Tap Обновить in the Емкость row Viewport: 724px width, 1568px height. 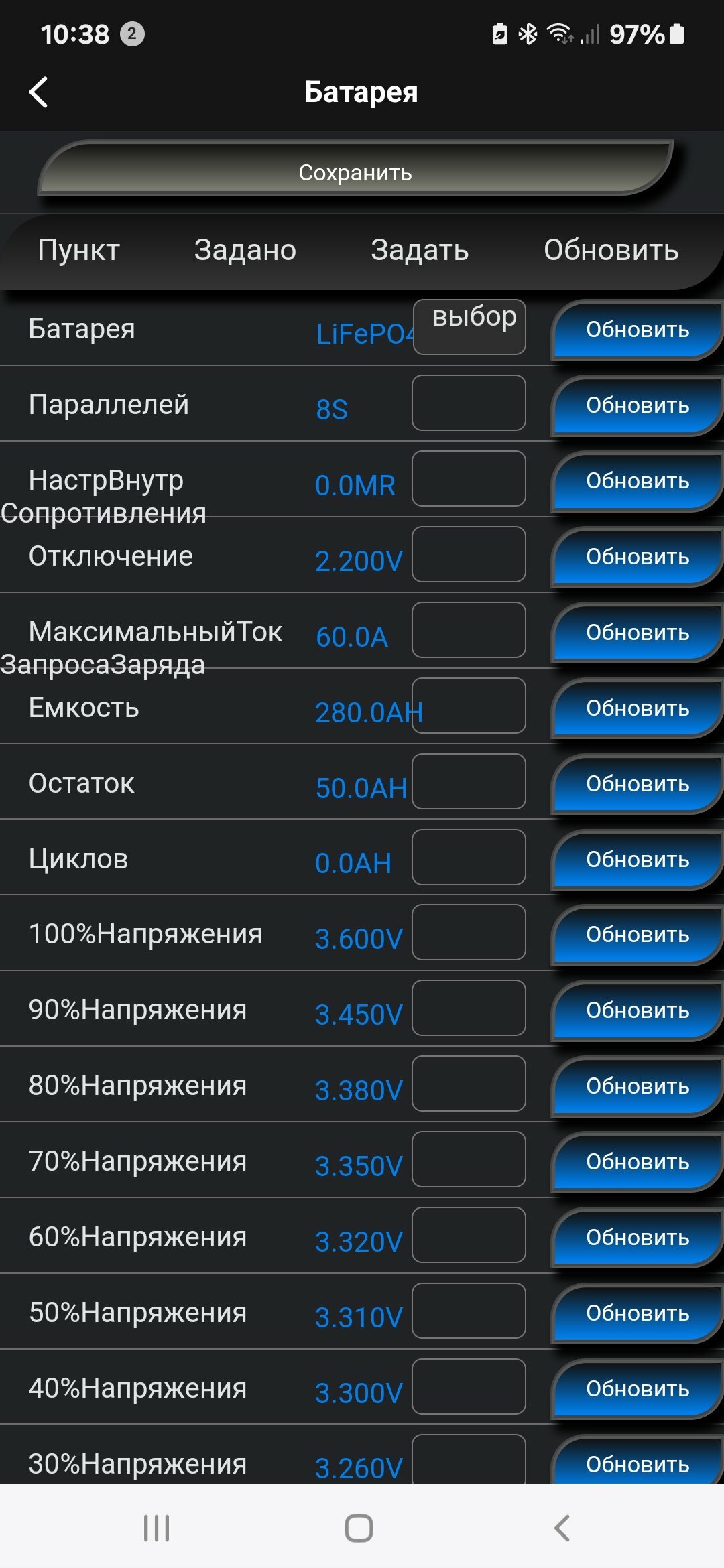click(x=637, y=708)
